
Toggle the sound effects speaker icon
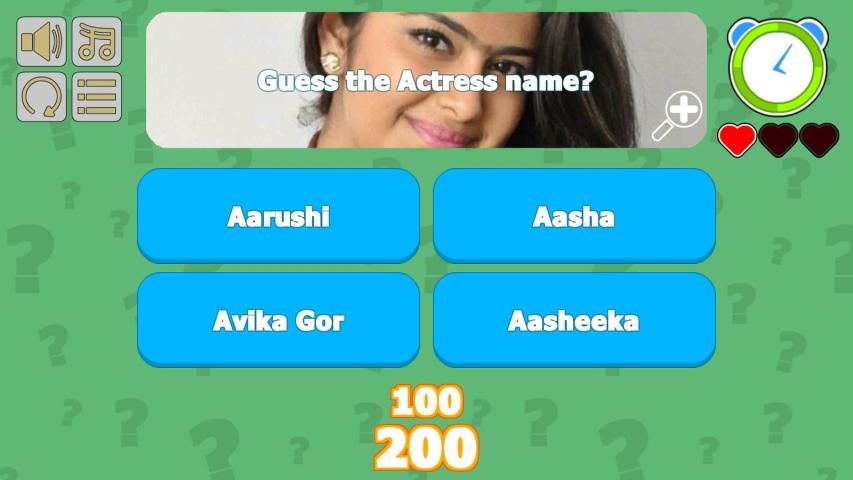pyautogui.click(x=41, y=42)
